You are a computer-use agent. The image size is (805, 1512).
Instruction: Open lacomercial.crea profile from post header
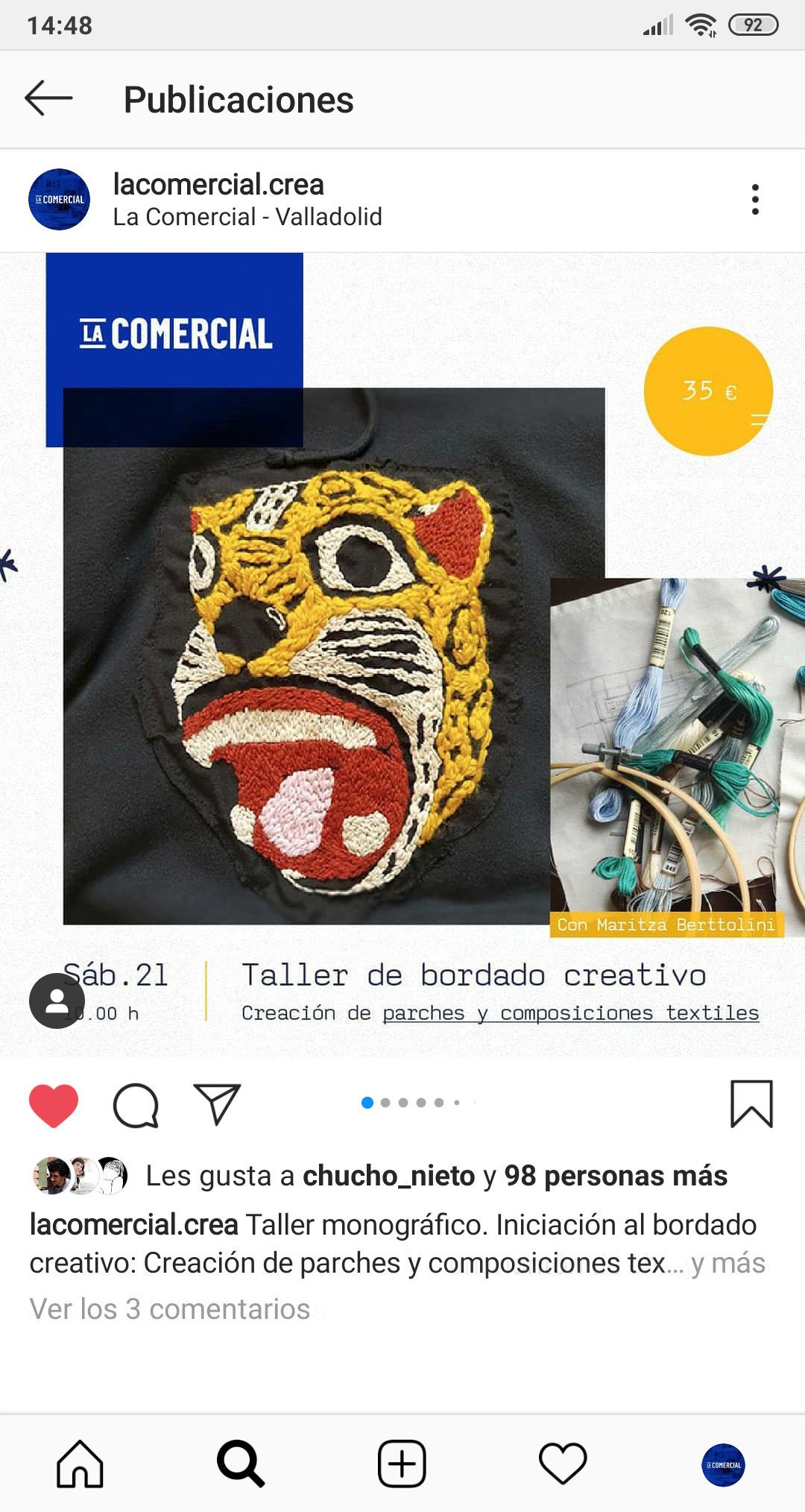click(x=218, y=184)
